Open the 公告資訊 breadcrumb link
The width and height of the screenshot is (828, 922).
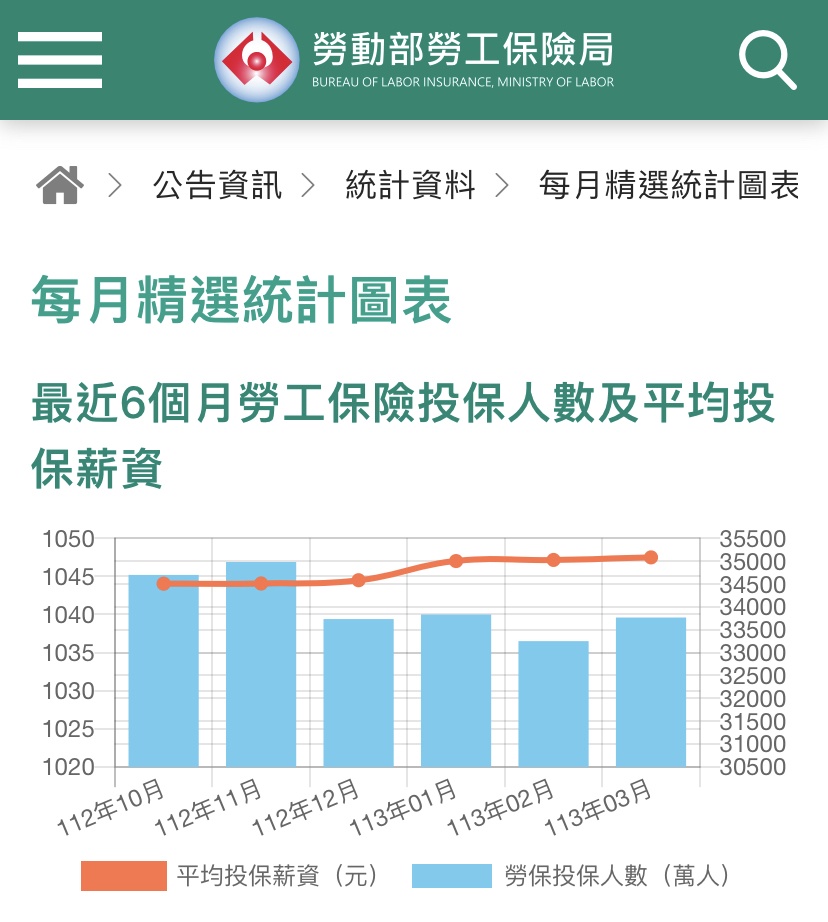coord(217,185)
